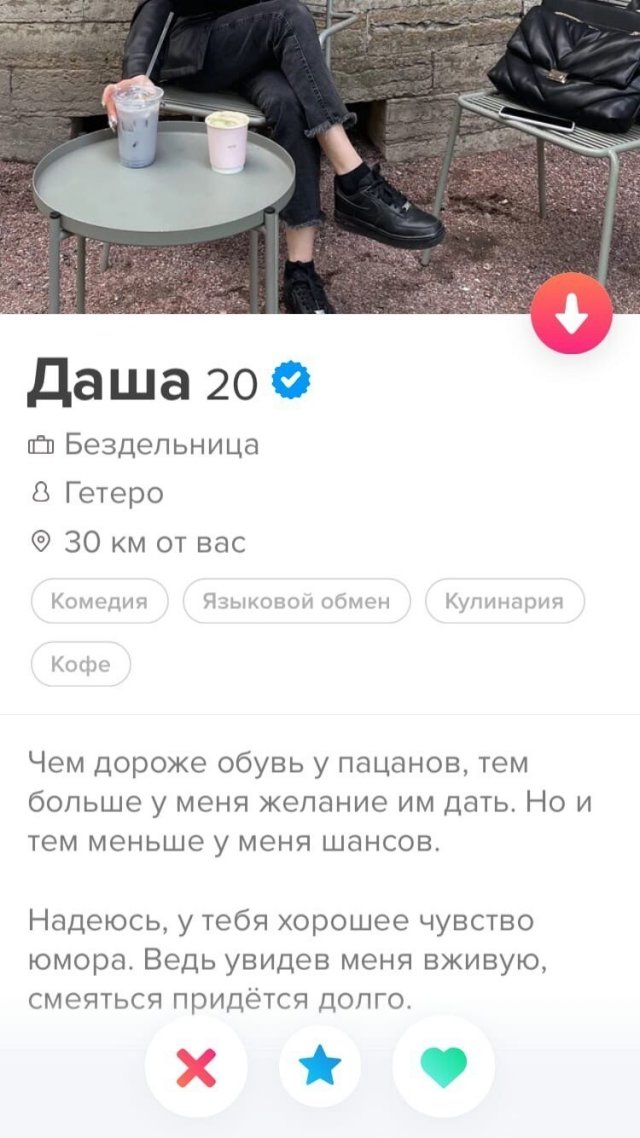The height and width of the screenshot is (1138, 640).
Task: Tap the red X to pass
Action: (x=196, y=1066)
